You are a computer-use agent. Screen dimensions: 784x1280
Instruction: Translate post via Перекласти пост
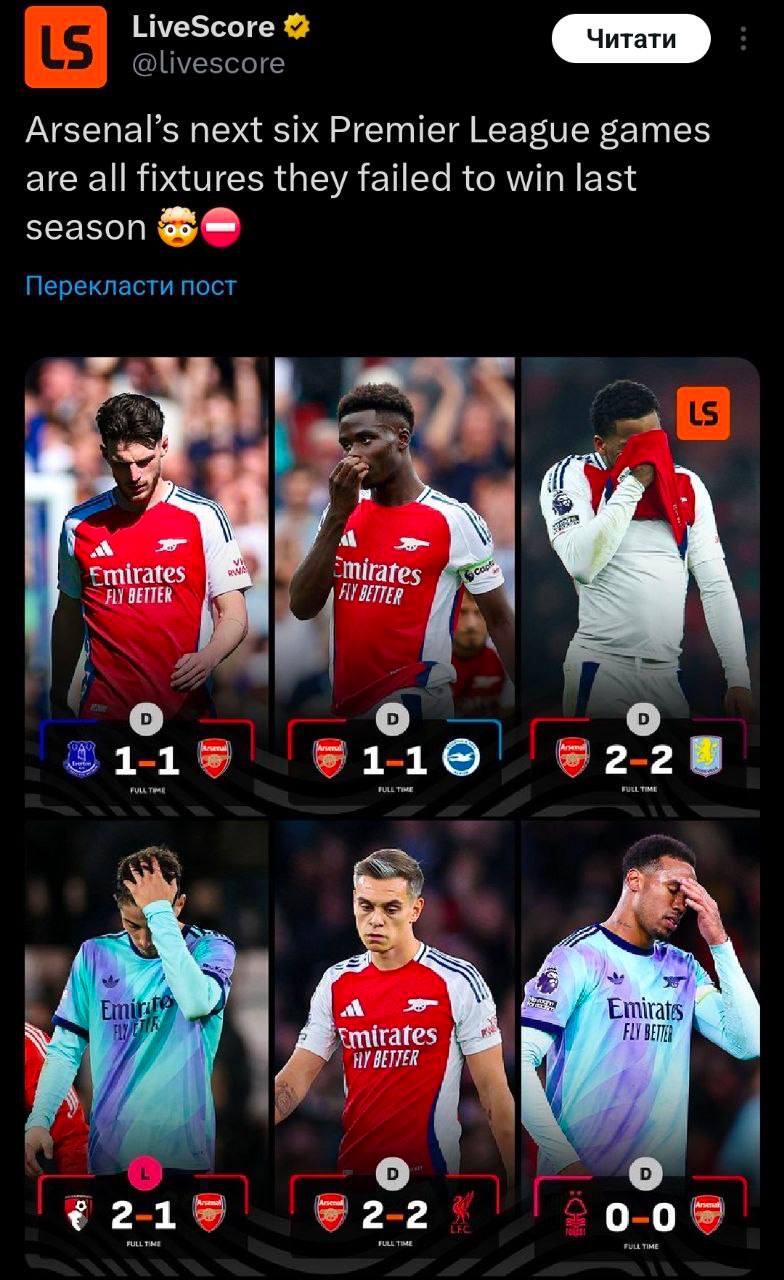(x=131, y=286)
